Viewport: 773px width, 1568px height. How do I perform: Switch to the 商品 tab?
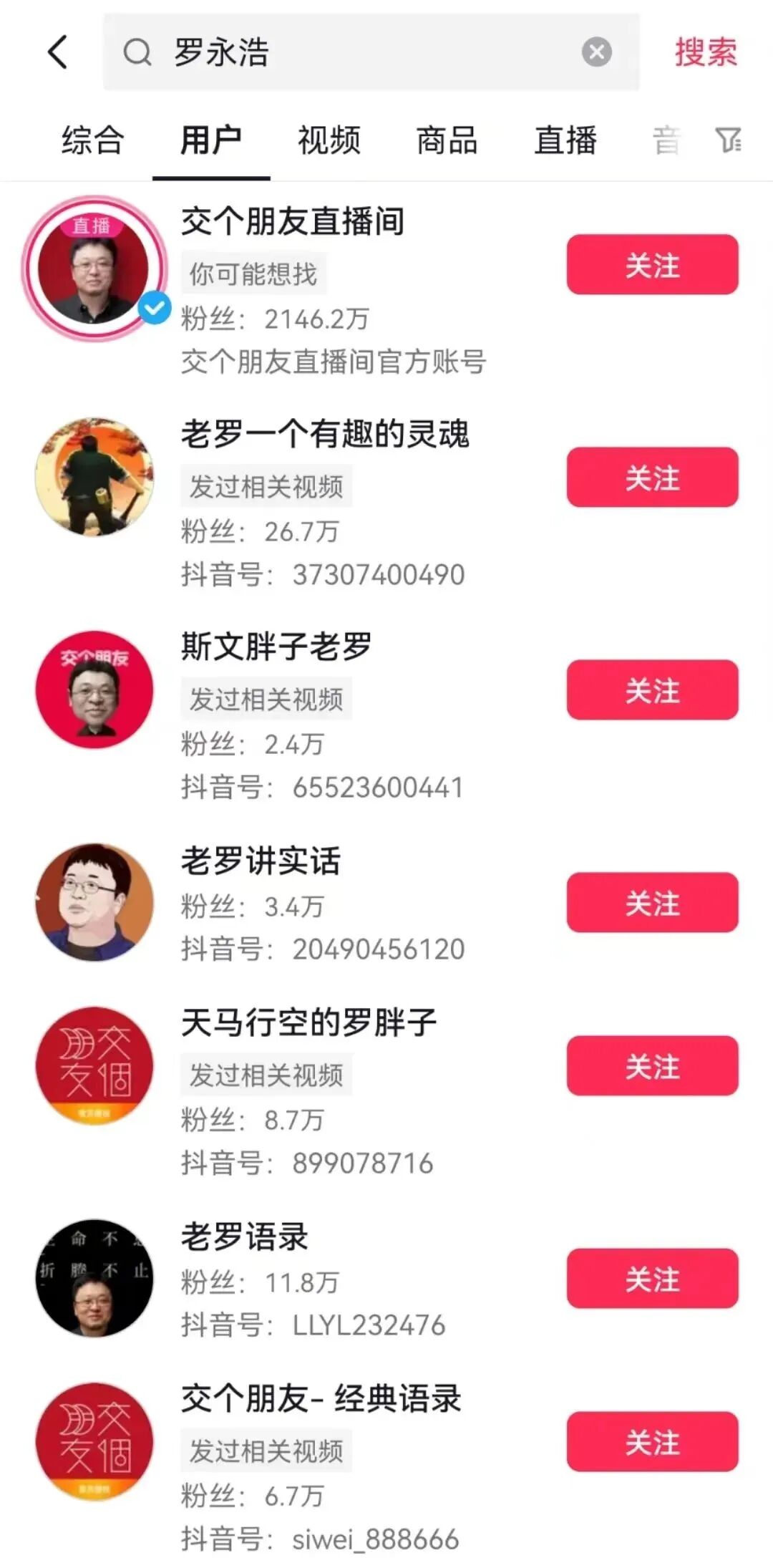pos(447,140)
